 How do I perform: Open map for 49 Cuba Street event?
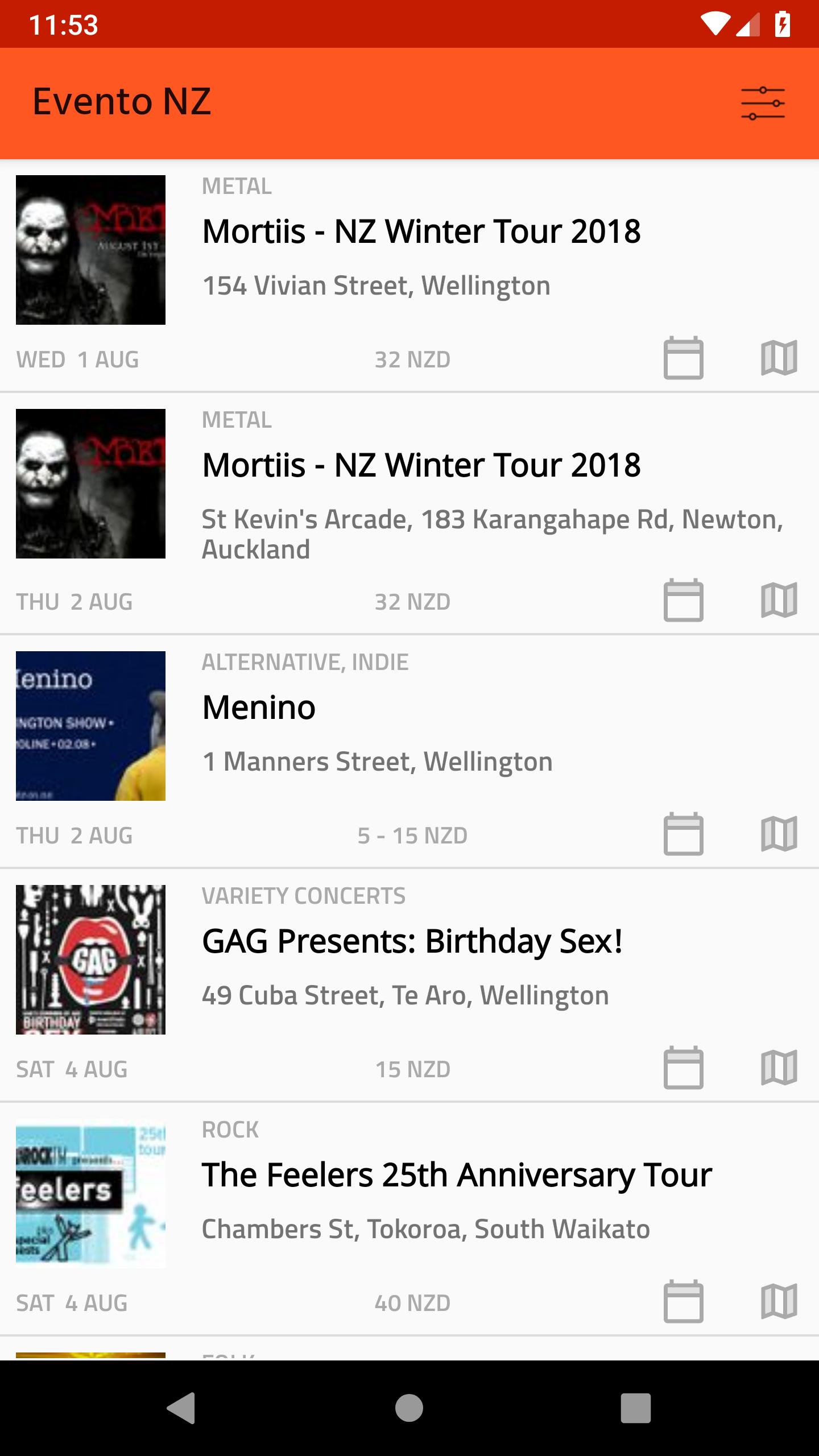(x=779, y=1068)
